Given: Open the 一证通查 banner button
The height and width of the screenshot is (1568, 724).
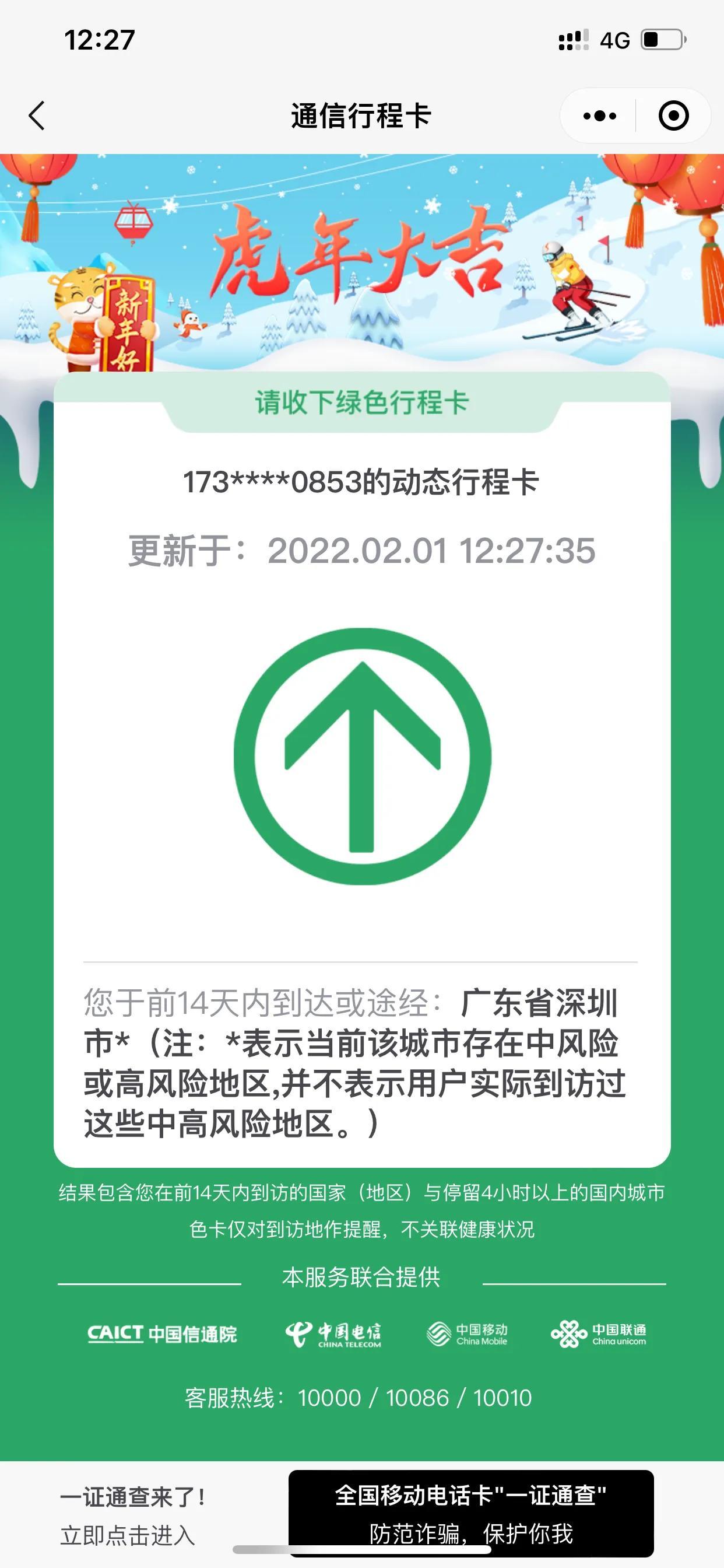Looking at the screenshot, I should pyautogui.click(x=470, y=1513).
